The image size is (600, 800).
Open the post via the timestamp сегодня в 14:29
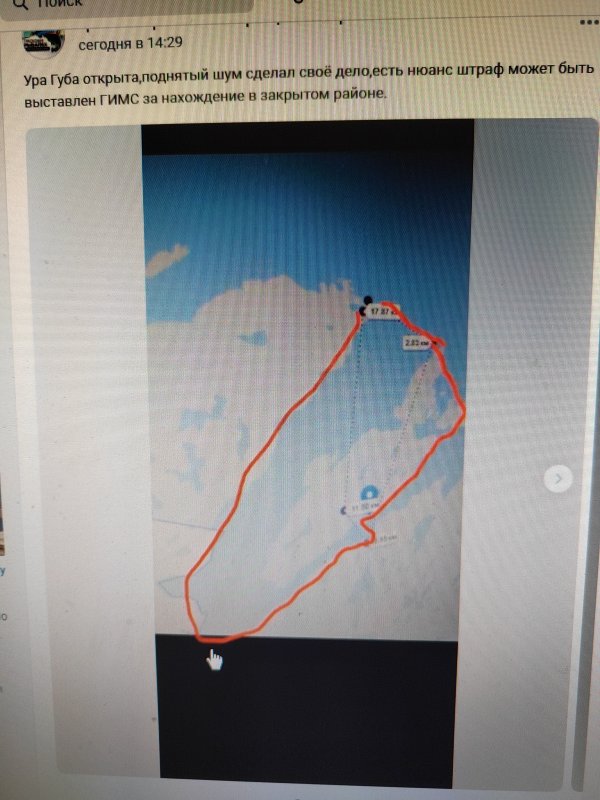(x=131, y=42)
